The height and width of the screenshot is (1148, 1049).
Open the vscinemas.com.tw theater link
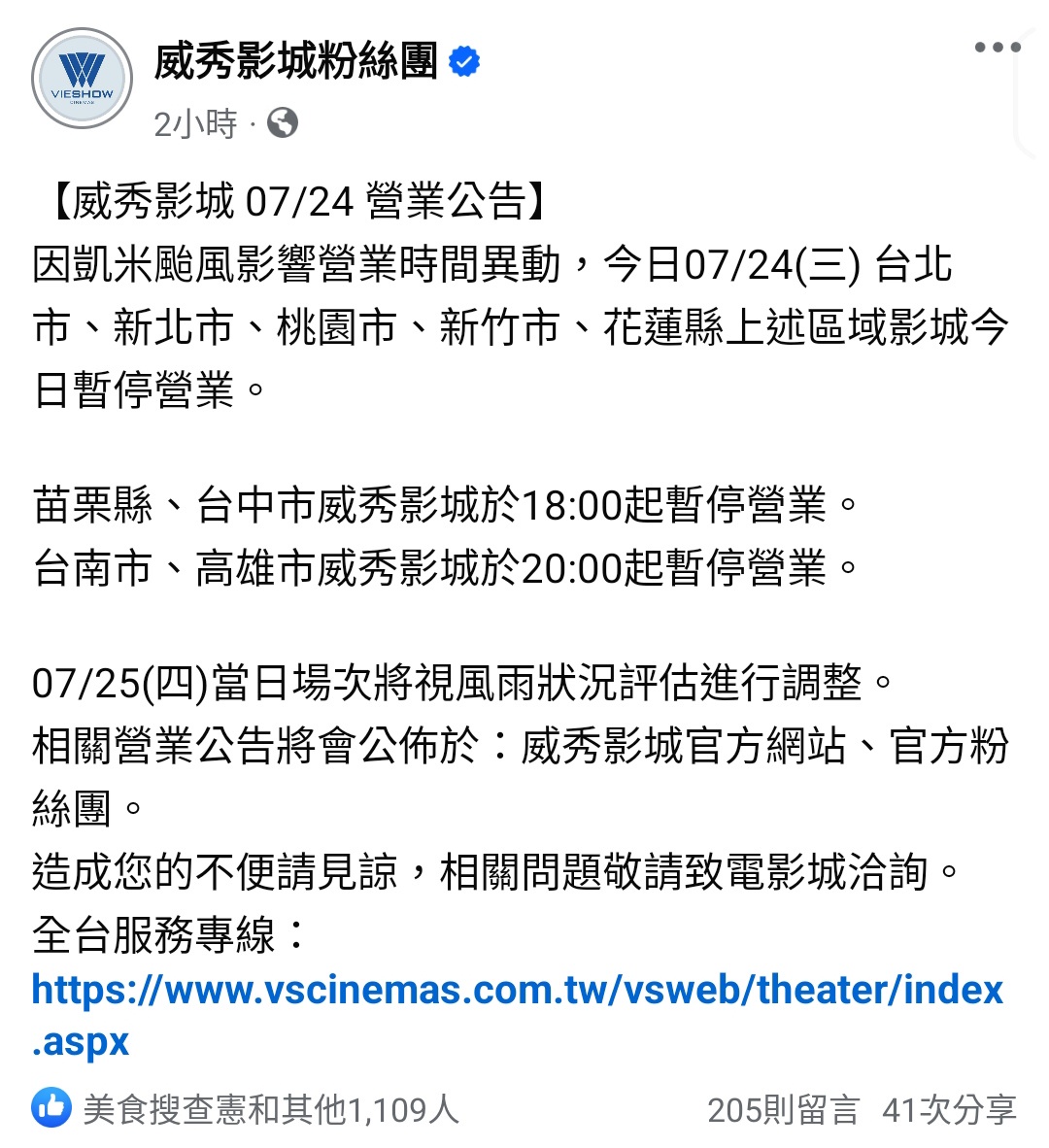click(x=517, y=991)
